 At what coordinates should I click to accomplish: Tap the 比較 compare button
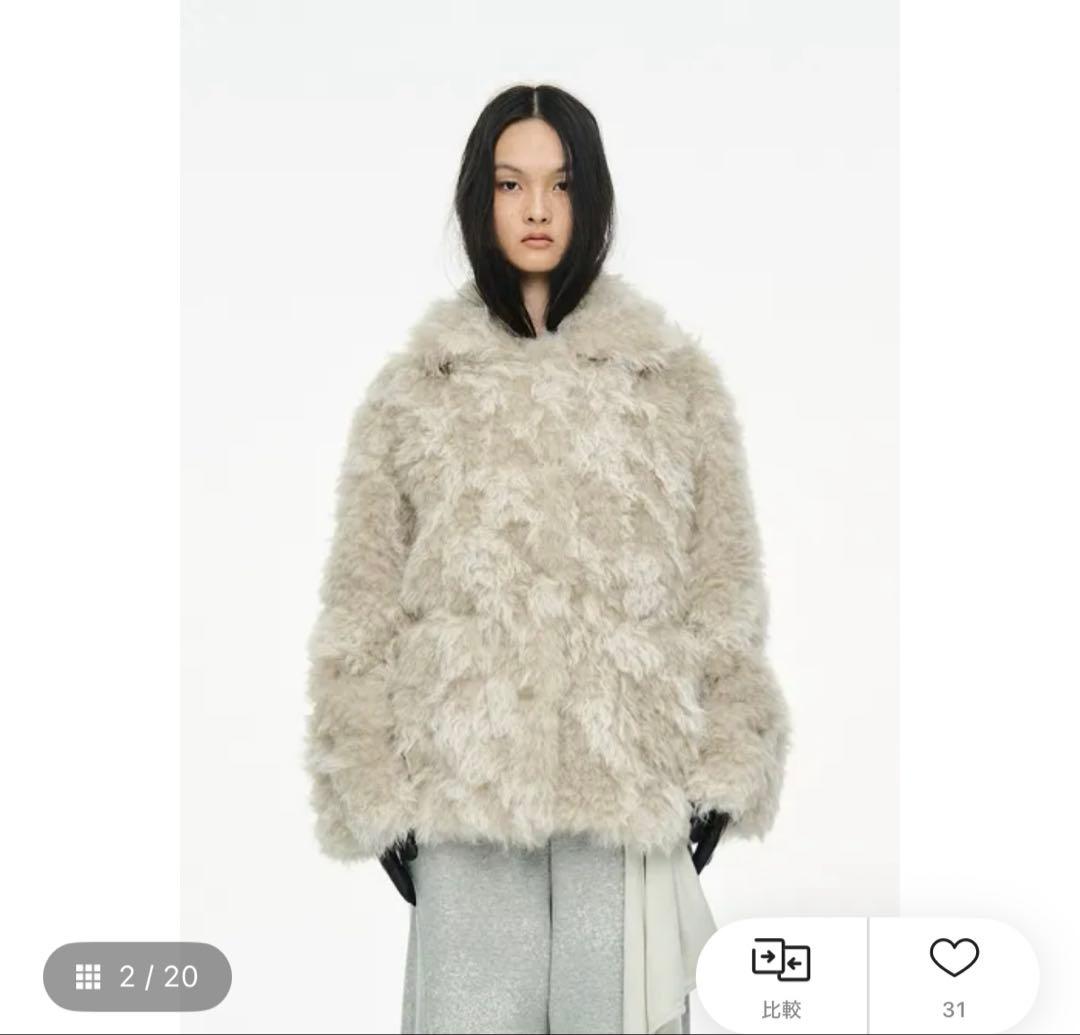781,976
